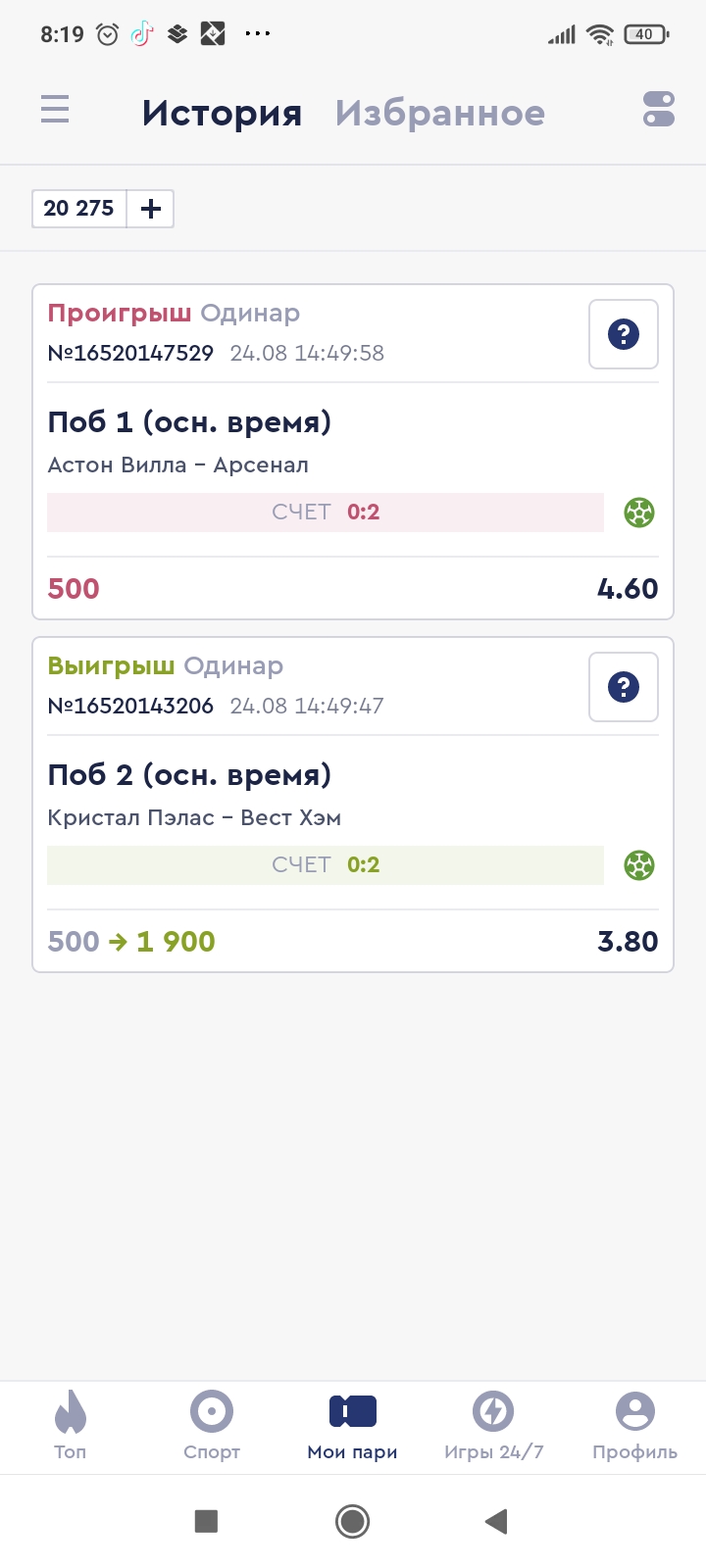Go to the system home screen
The width and height of the screenshot is (706, 1568).
[x=352, y=1521]
